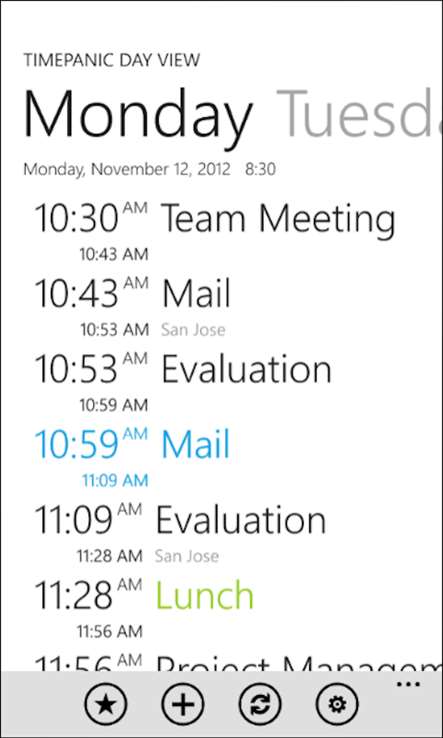443x738 pixels.
Task: Add a new entry with plus icon
Action: point(183,705)
